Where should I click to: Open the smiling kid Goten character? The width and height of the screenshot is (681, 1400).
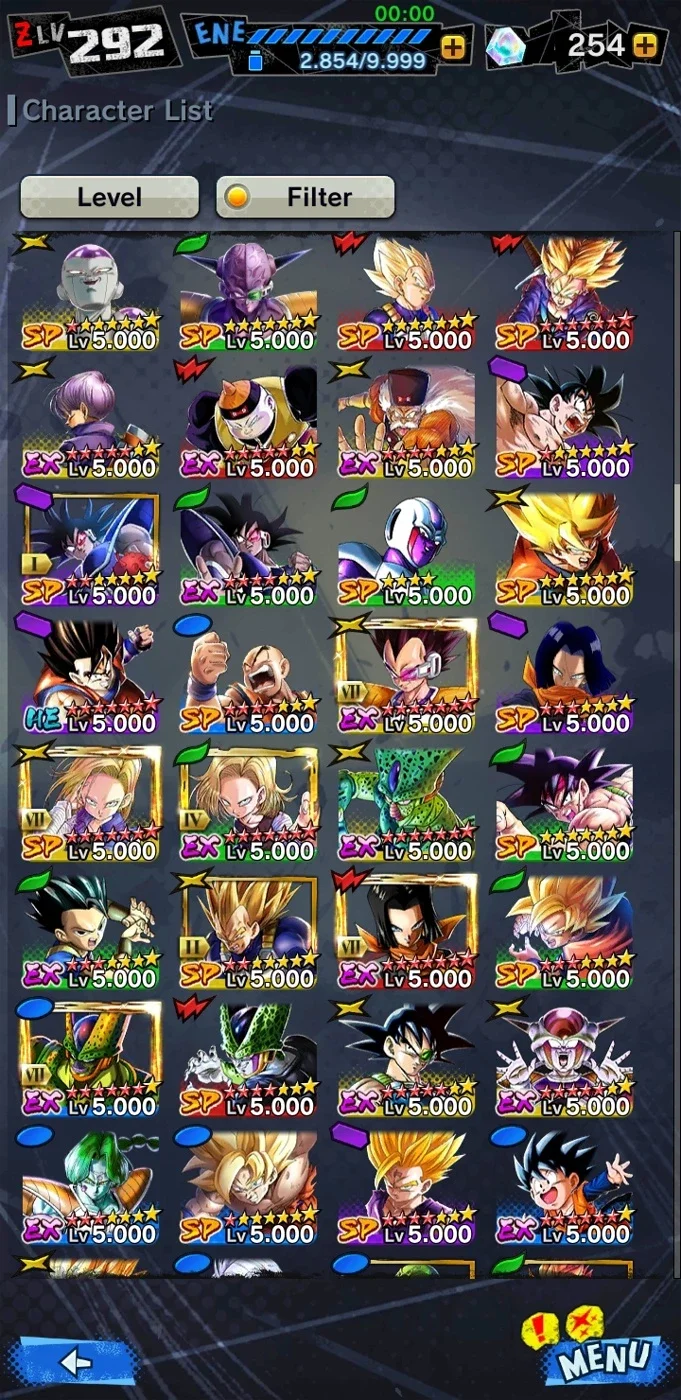(565, 1189)
